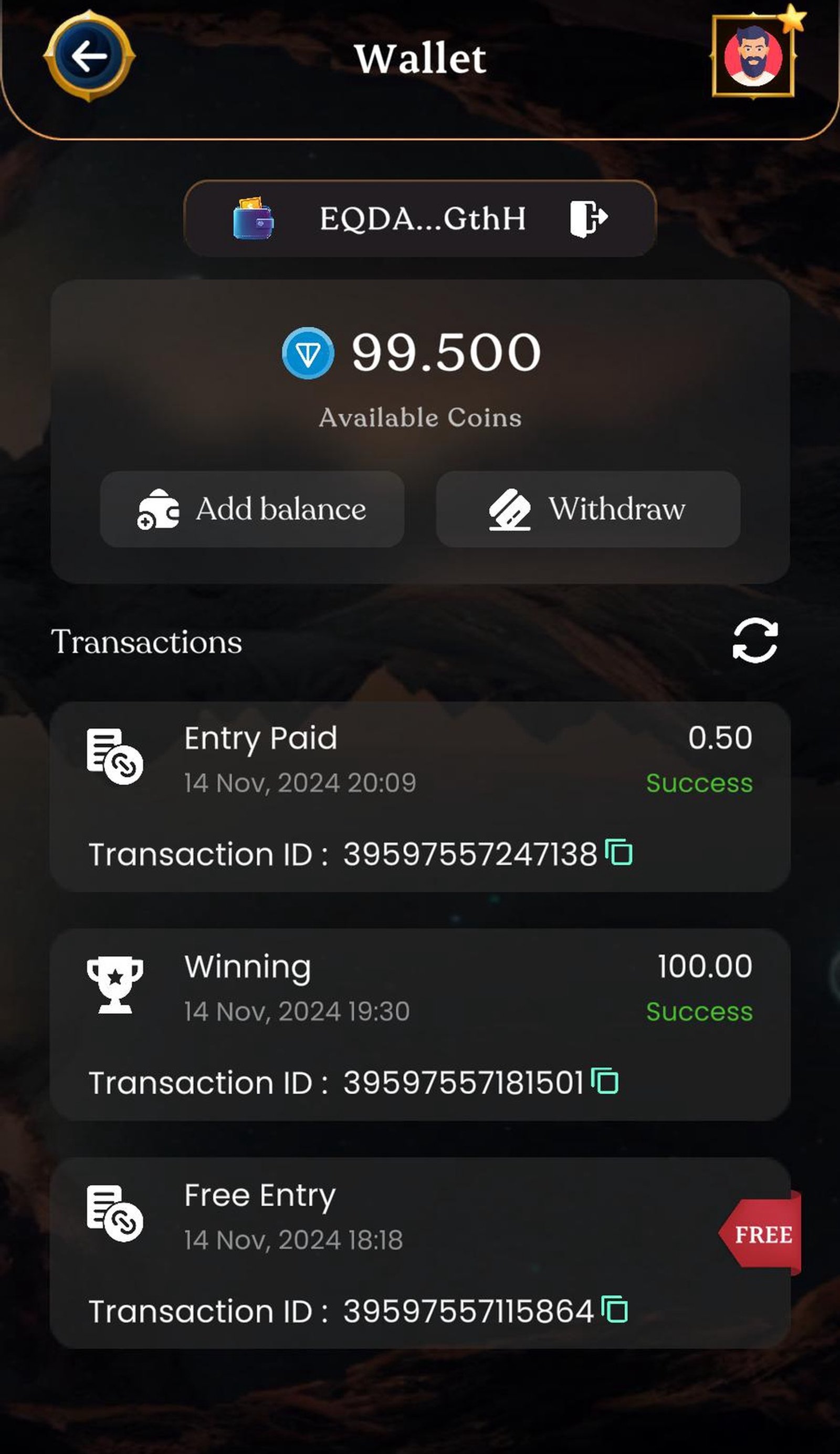Click the EQDA...GthH wallet address
This screenshot has width=840, height=1454.
(x=423, y=218)
